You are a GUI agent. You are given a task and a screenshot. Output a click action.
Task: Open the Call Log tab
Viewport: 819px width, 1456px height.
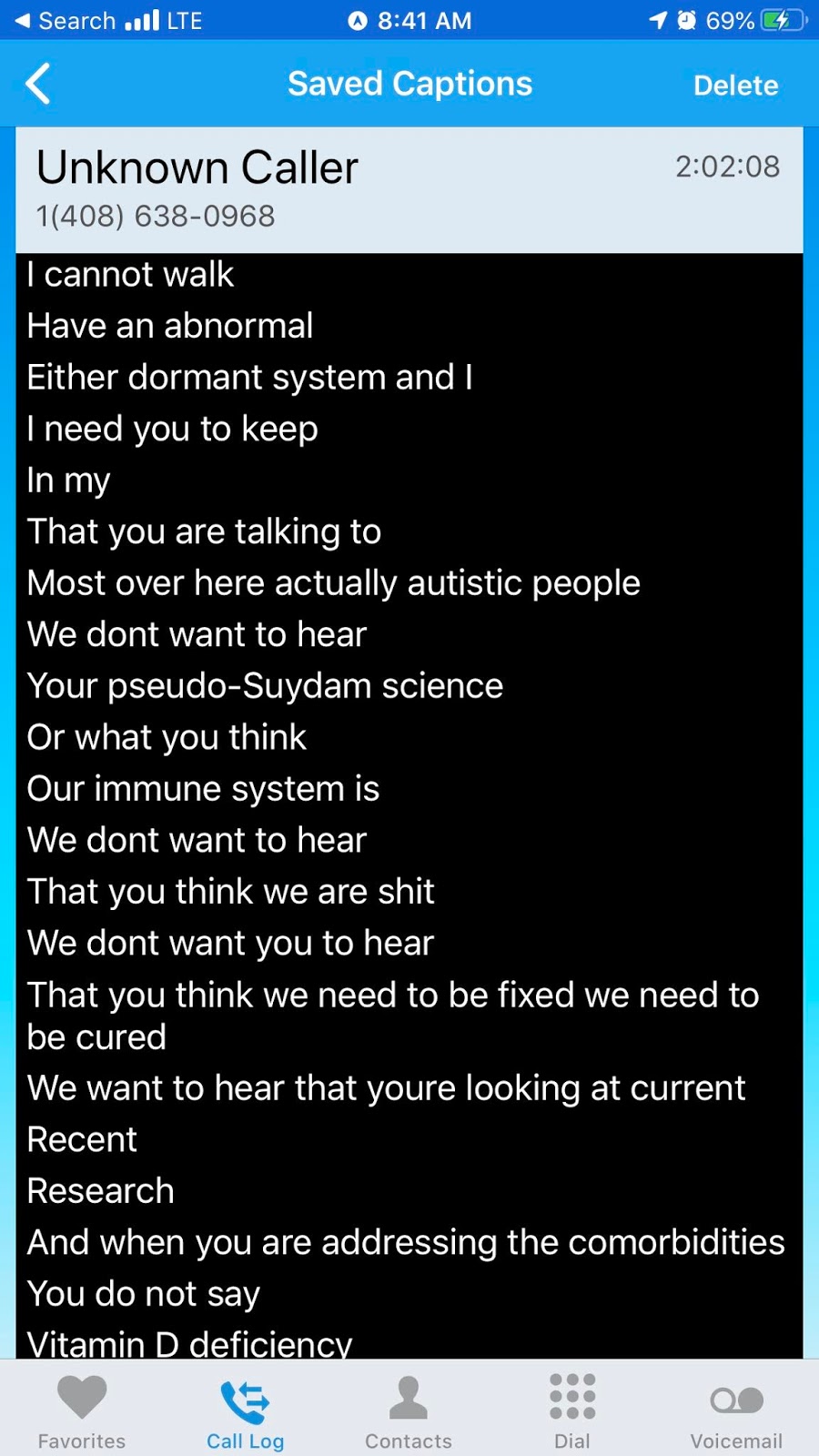[x=245, y=1410]
